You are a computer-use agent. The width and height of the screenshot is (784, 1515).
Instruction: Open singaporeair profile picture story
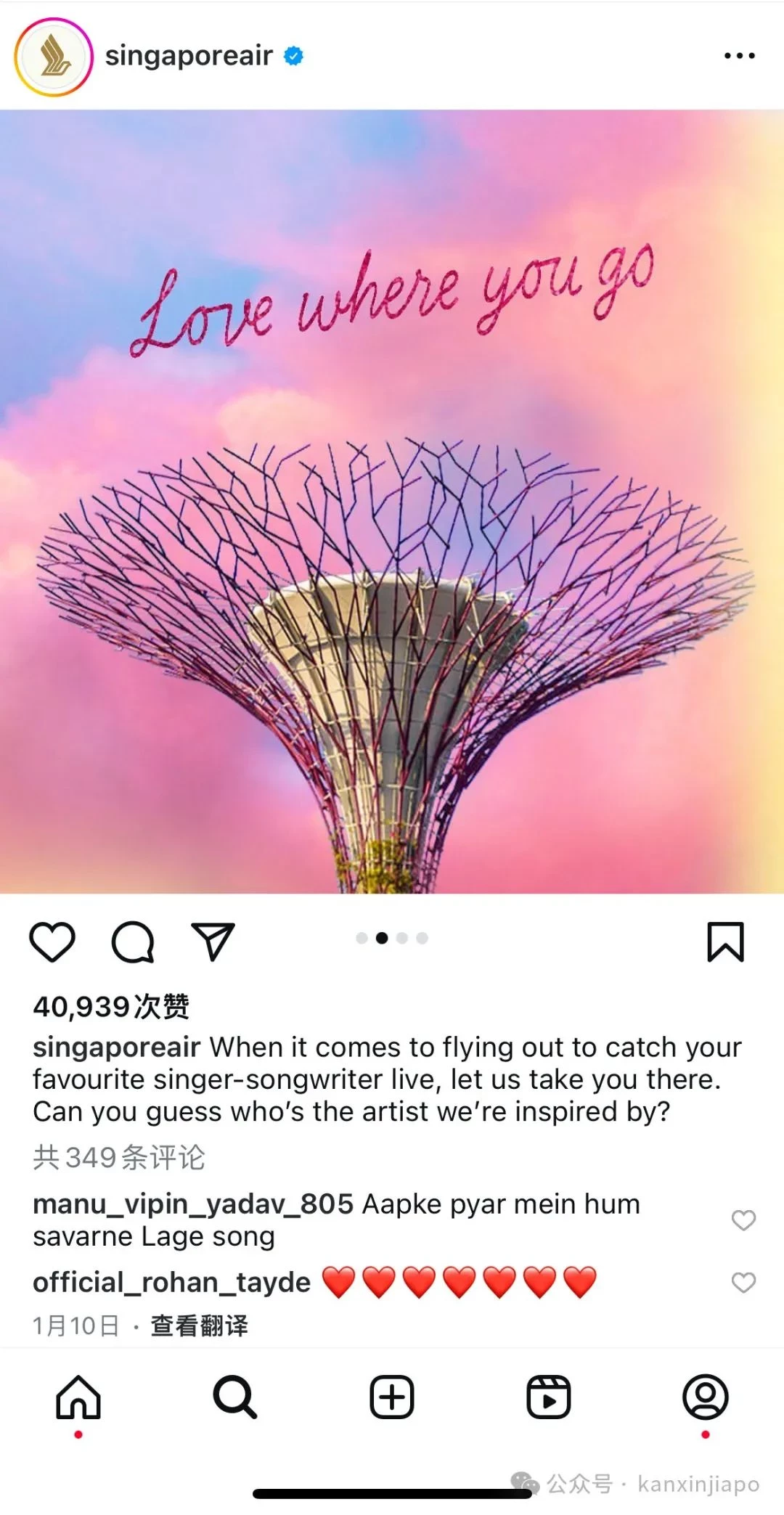[54, 57]
